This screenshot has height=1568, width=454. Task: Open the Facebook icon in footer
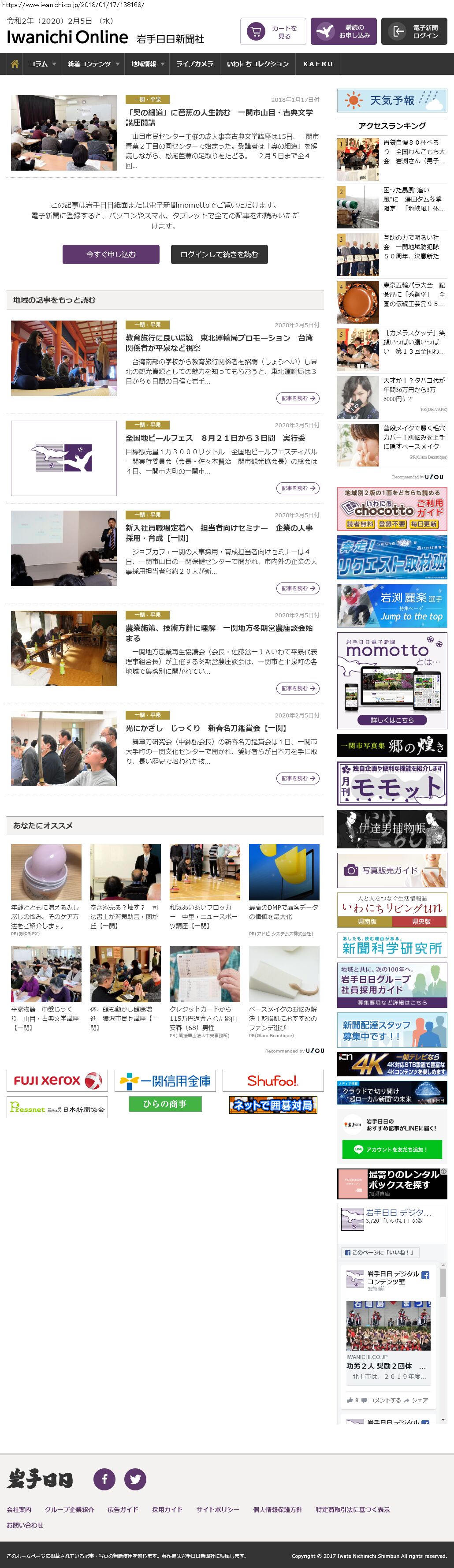pos(104,1478)
